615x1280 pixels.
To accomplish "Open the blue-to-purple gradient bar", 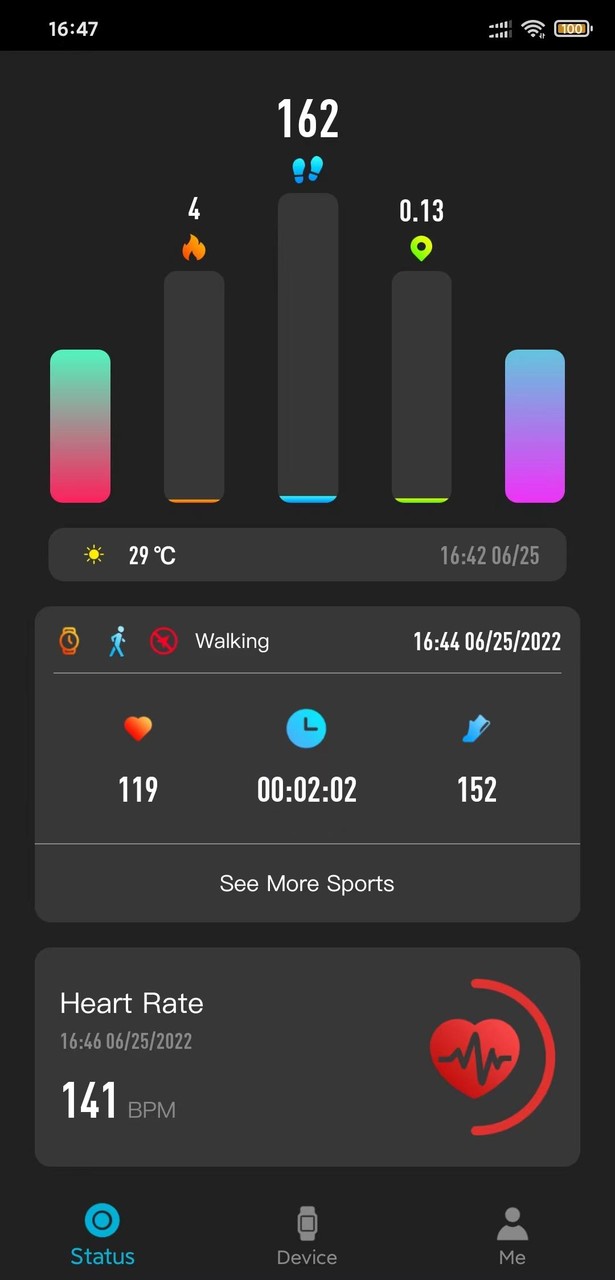I will (535, 426).
